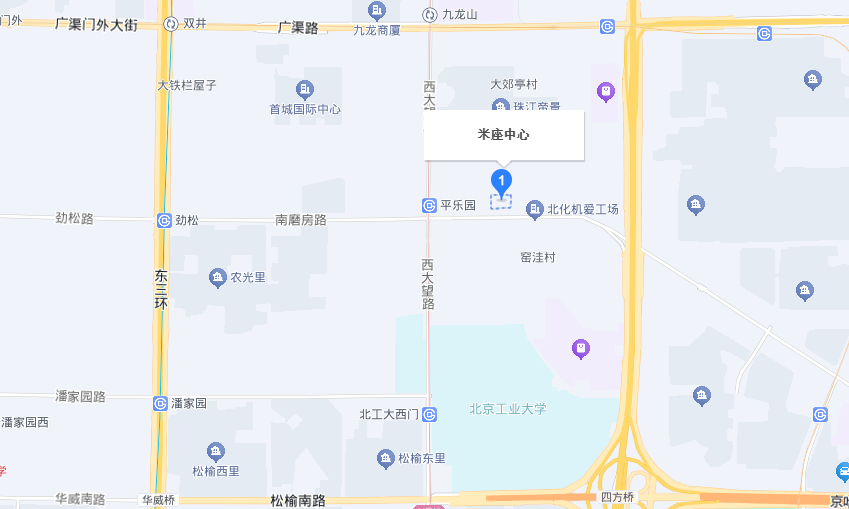This screenshot has width=849, height=509.
Task: Select the 松榆东里 place marker
Action: [386, 459]
